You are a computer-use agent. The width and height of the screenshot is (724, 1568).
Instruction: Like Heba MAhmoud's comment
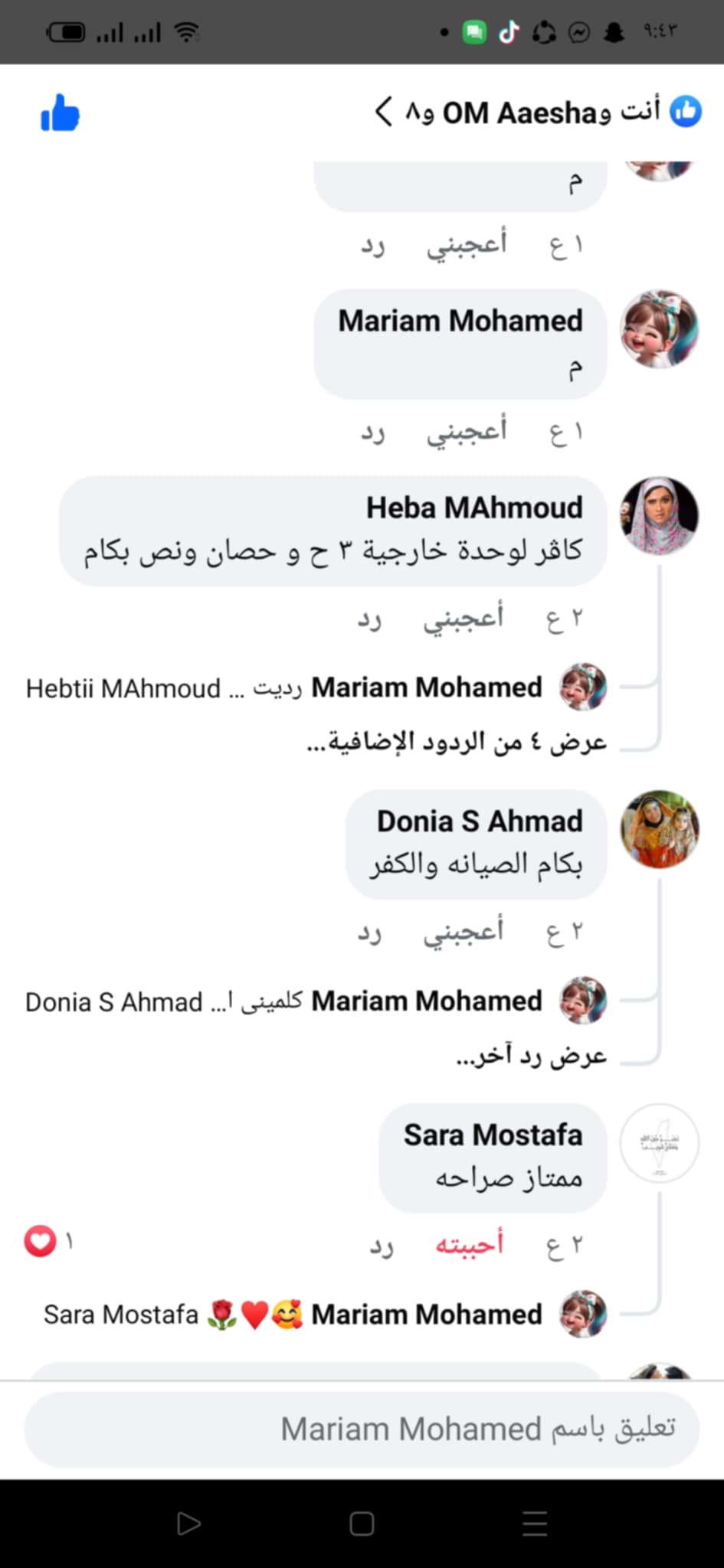tap(464, 619)
